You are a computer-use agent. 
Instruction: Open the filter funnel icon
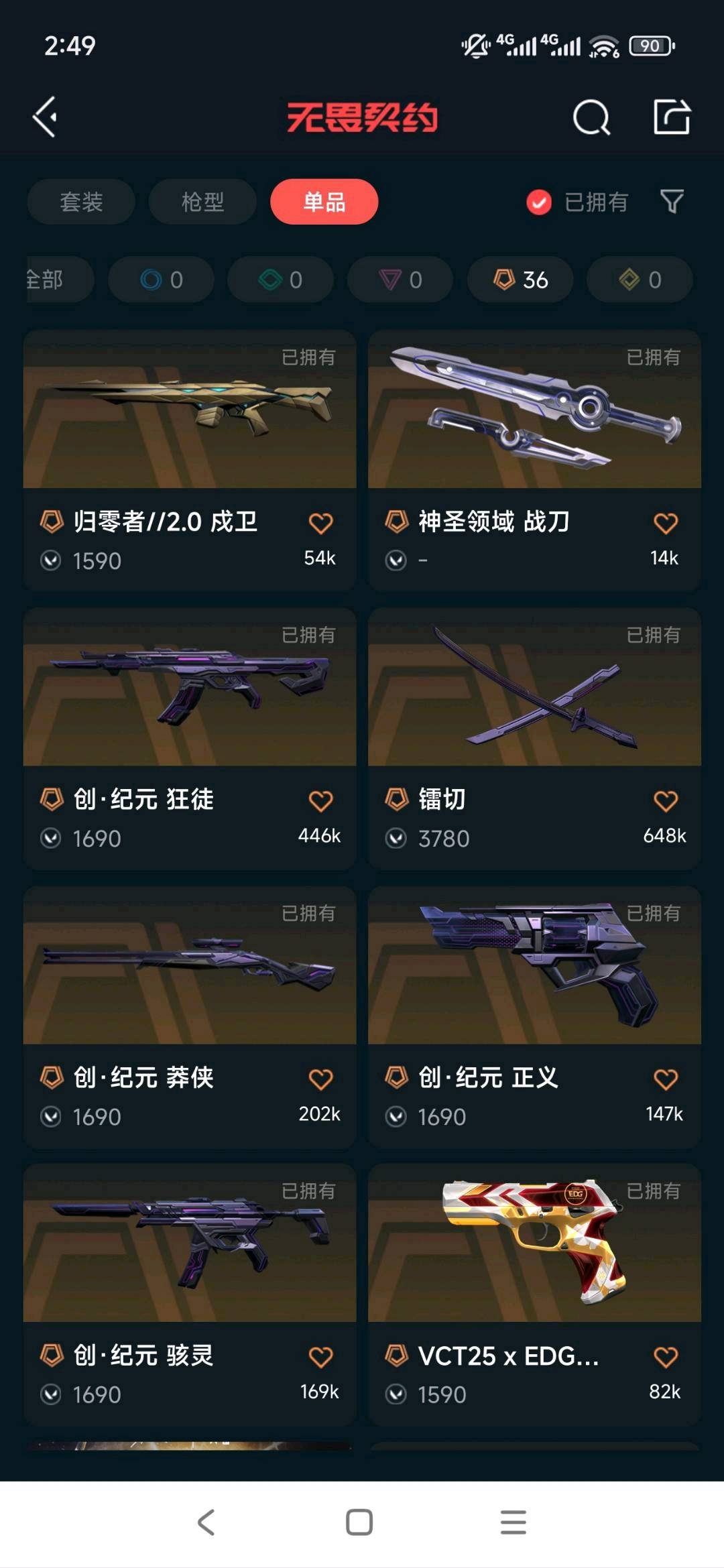(672, 201)
